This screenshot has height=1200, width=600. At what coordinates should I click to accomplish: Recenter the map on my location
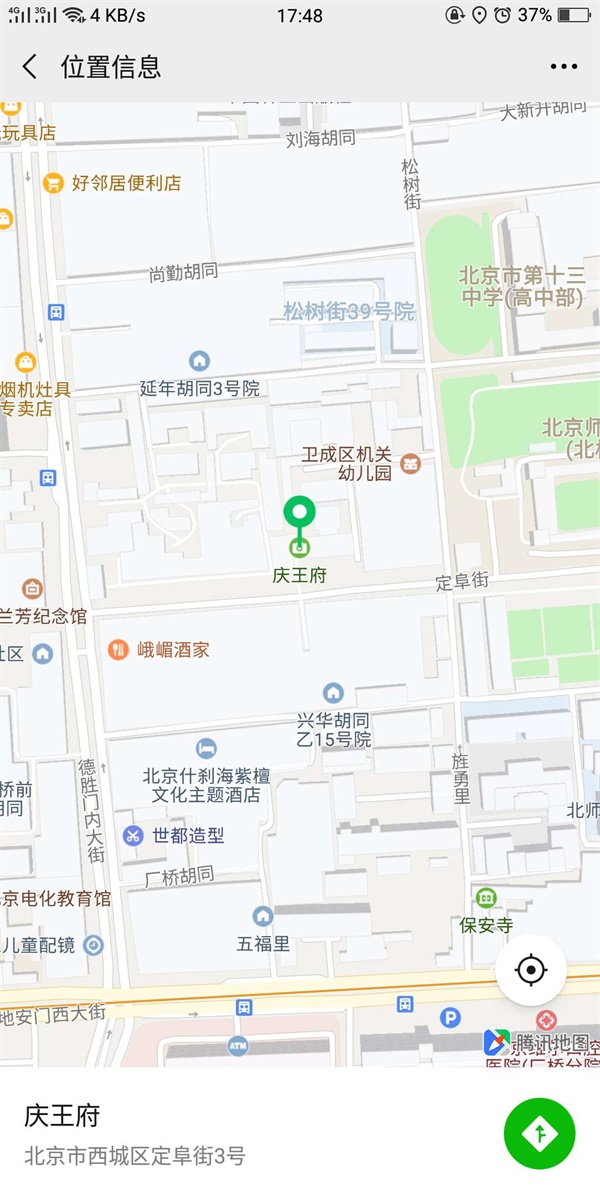(531, 970)
